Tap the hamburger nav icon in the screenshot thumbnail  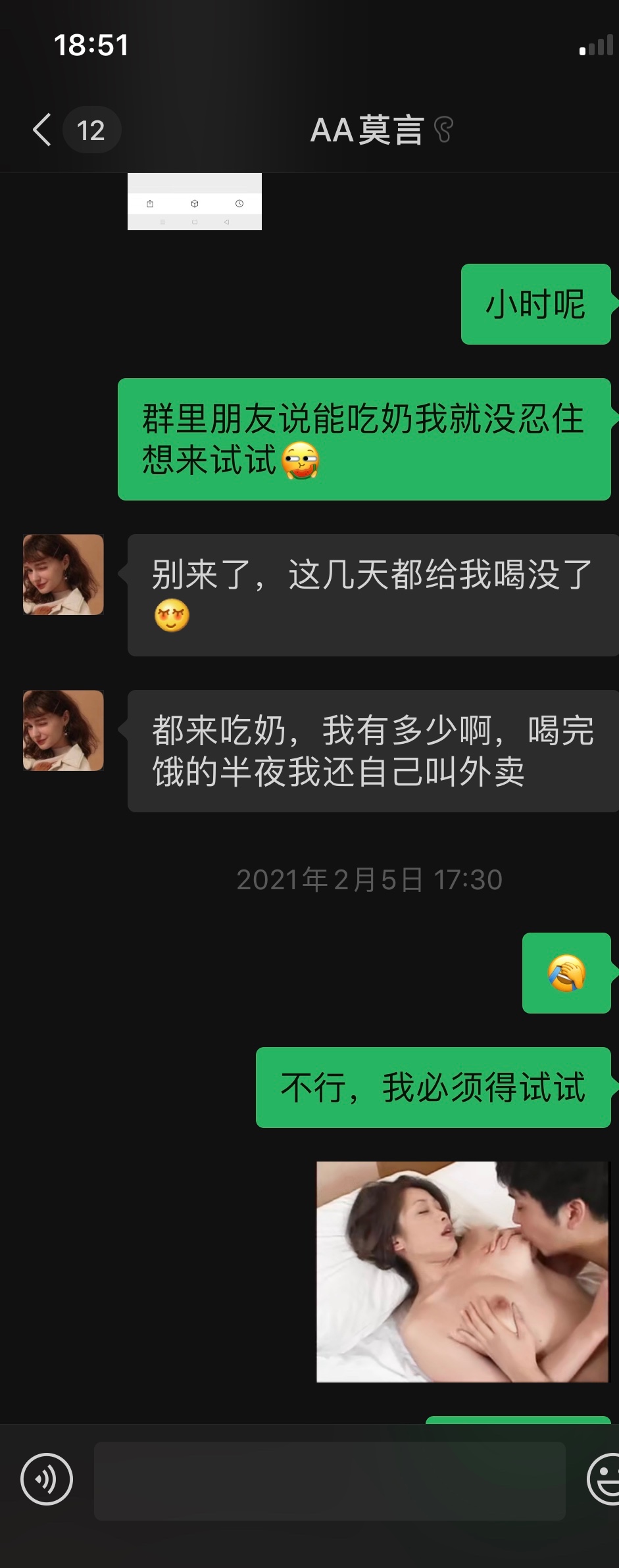pos(162,222)
